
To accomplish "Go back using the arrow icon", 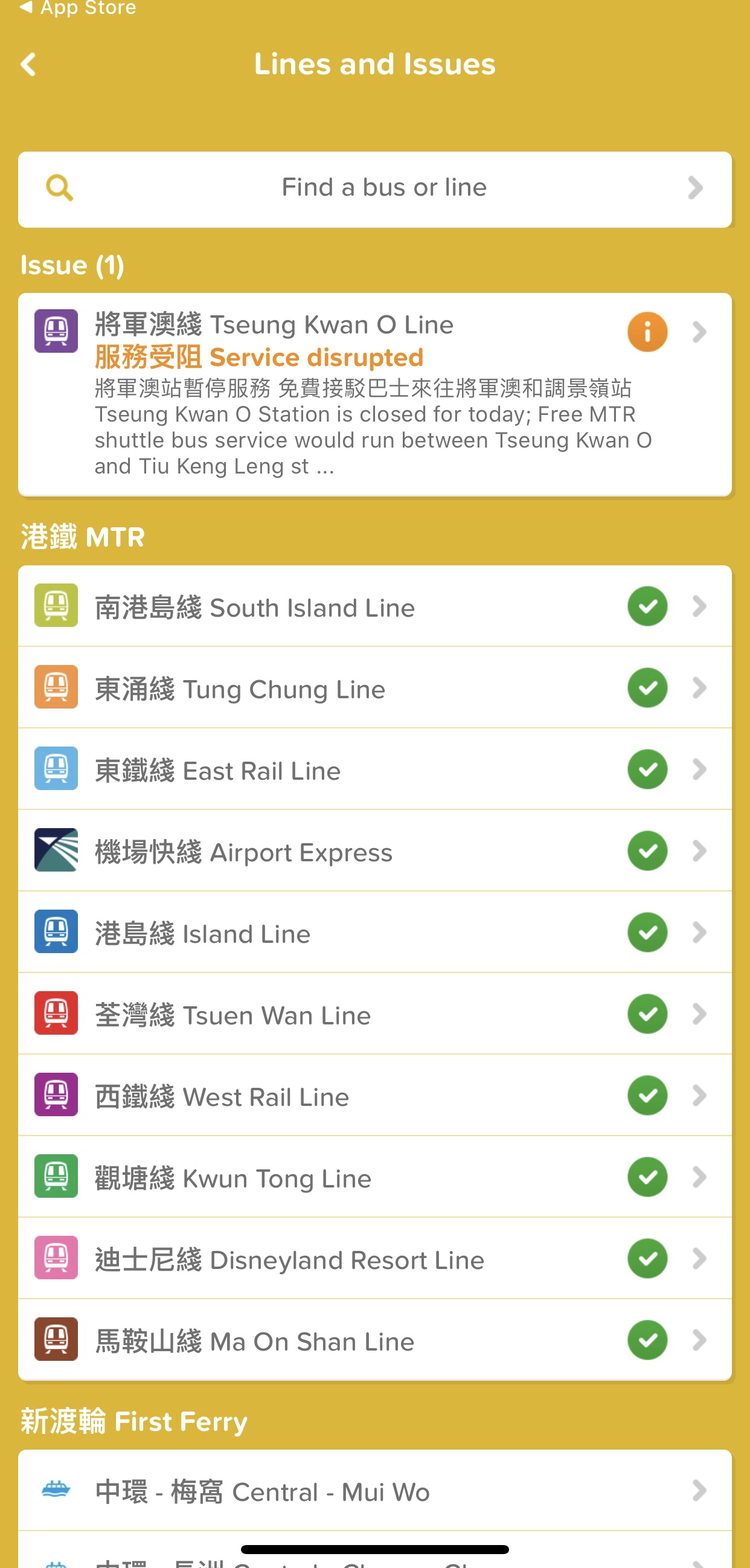I will 28,65.
